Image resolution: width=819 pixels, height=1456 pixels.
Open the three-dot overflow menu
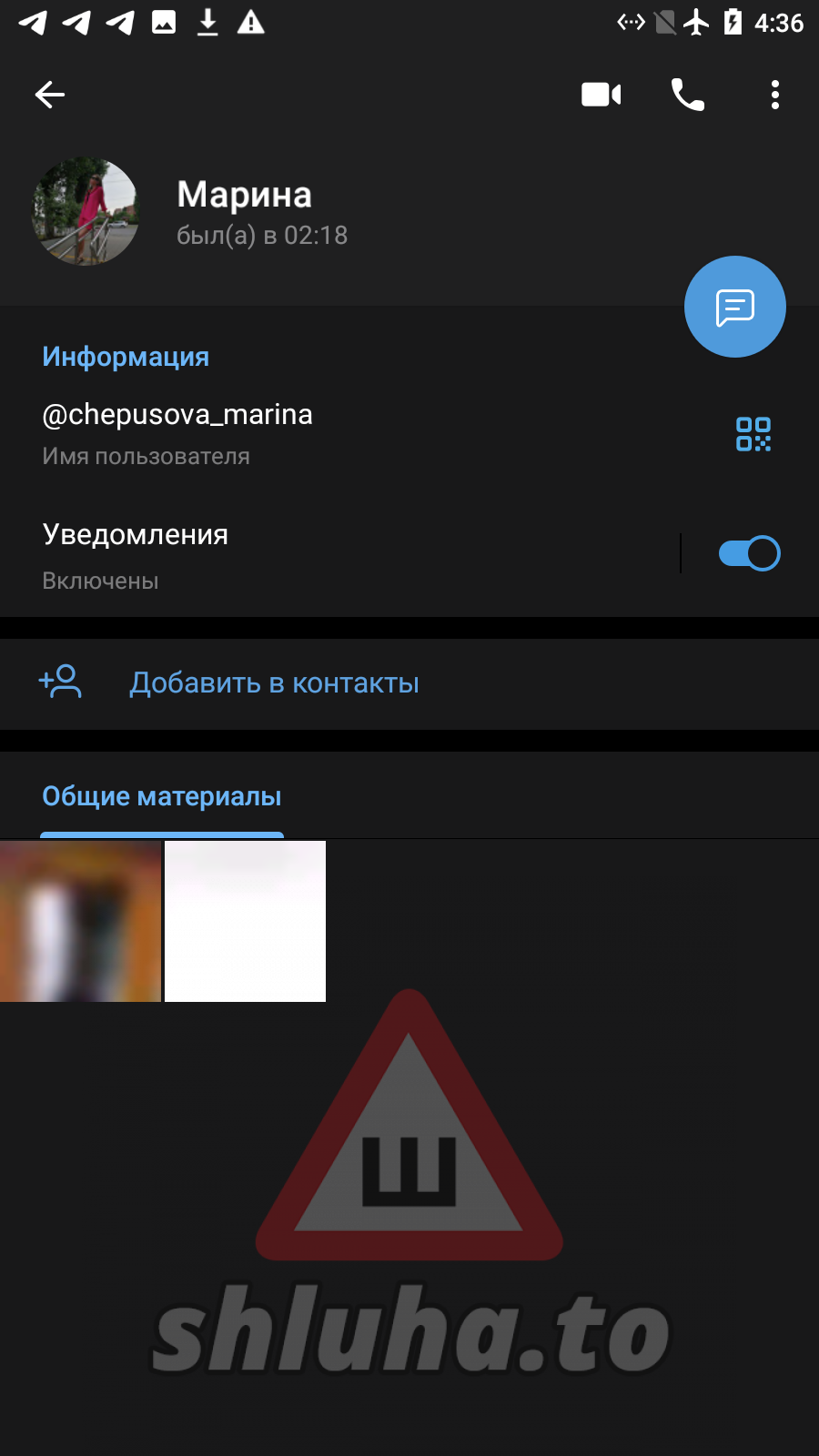[774, 95]
